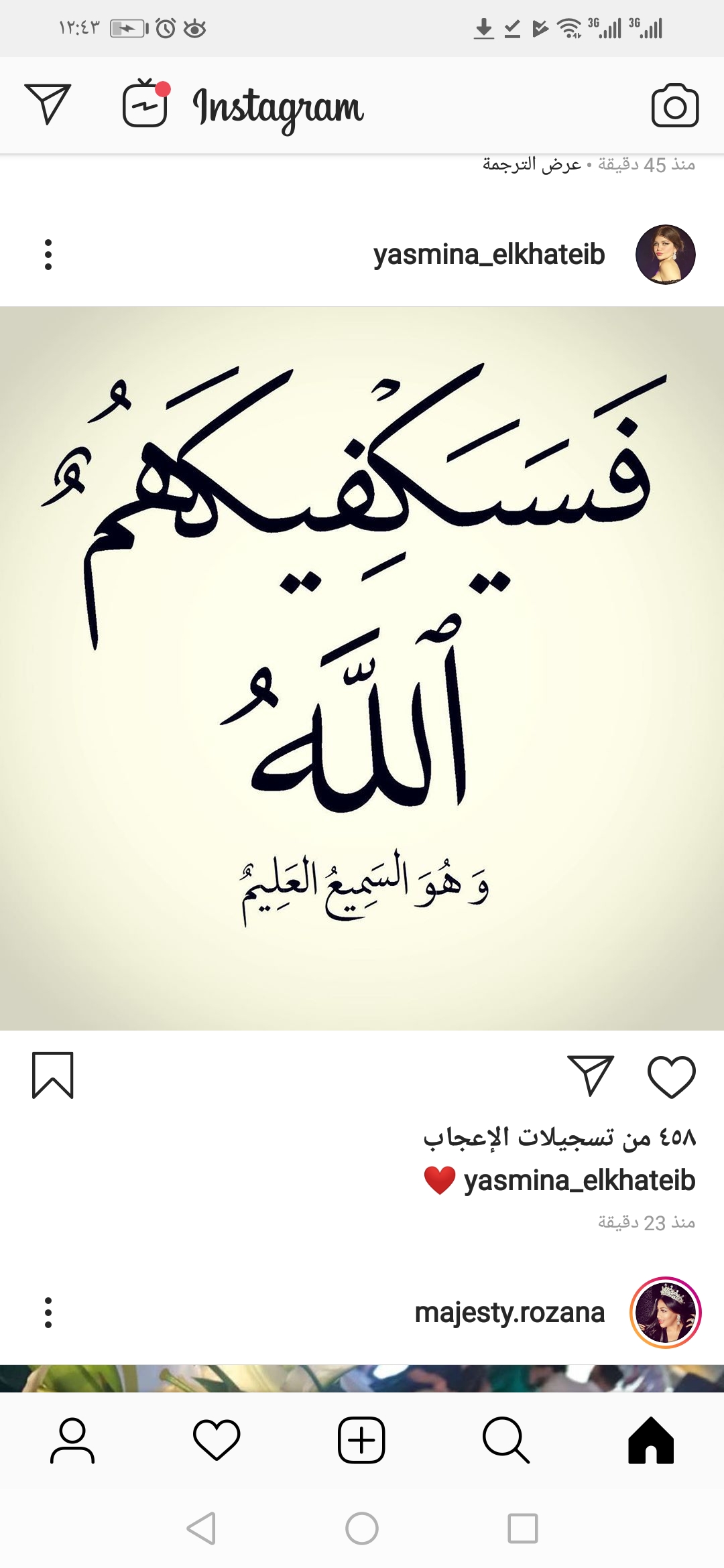The height and width of the screenshot is (1568, 724).
Task: Open direct messages paper plane icon
Action: [48, 105]
